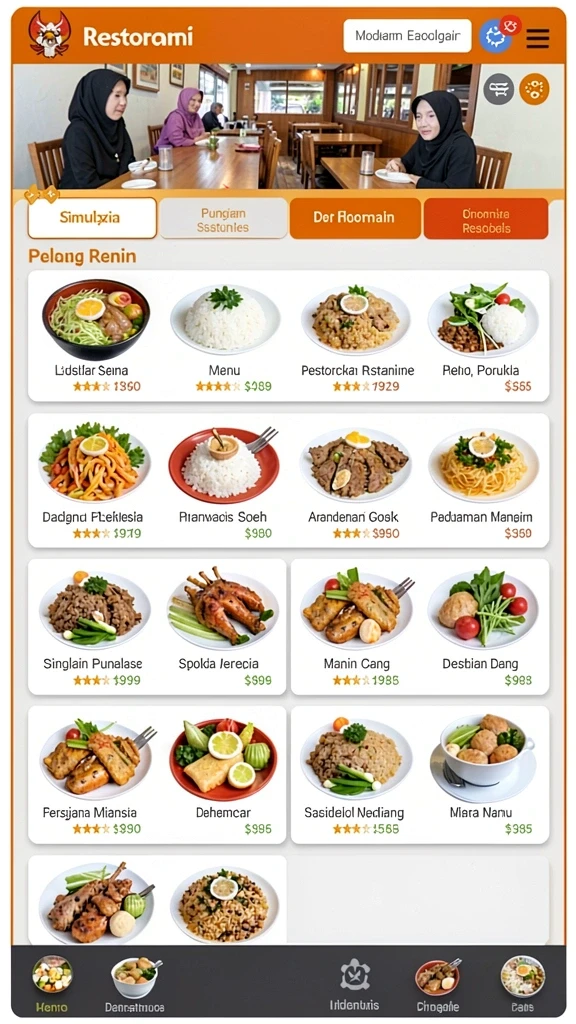The width and height of the screenshot is (576, 1024).
Task: Open the Pestorckai Rstaniine dish
Action: click(357, 336)
